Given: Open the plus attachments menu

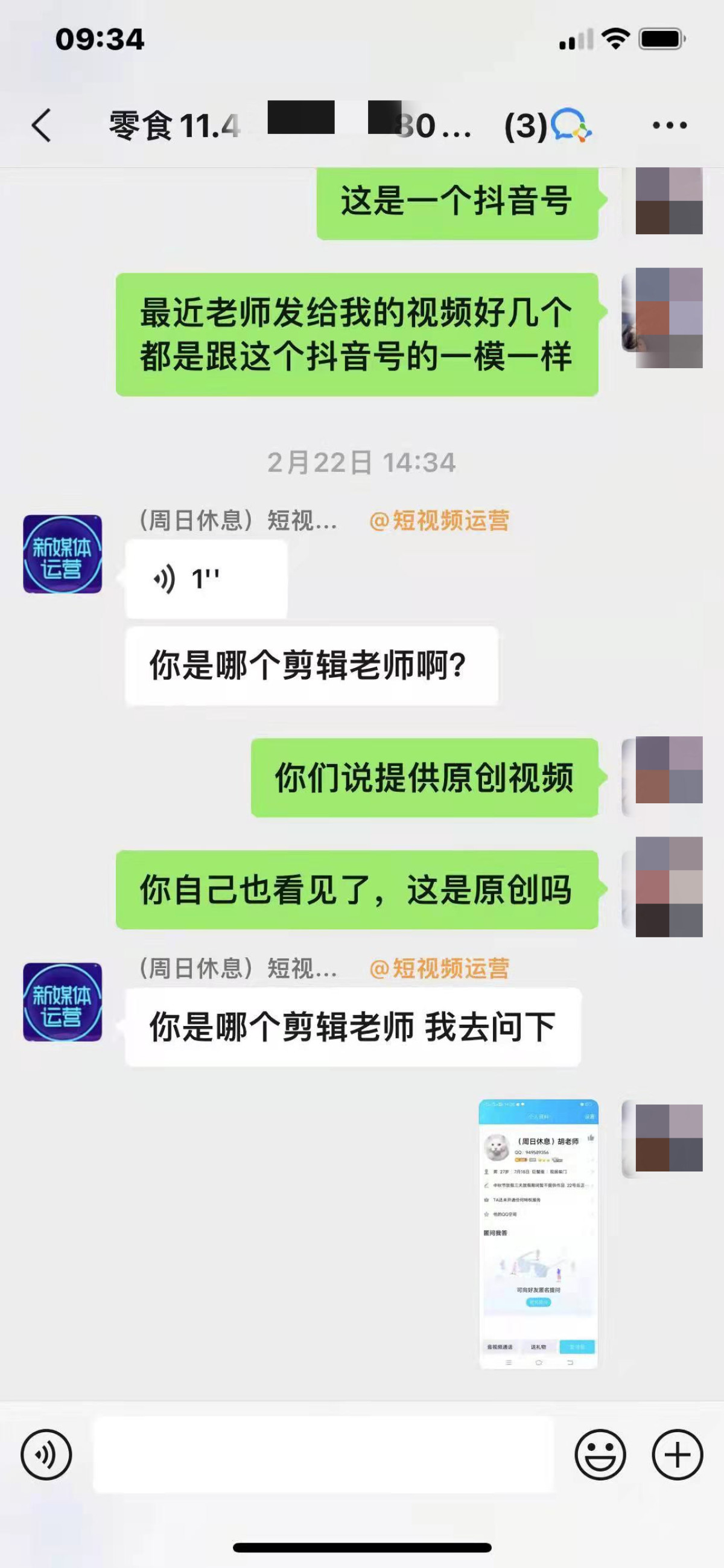Looking at the screenshot, I should click(x=677, y=1455).
